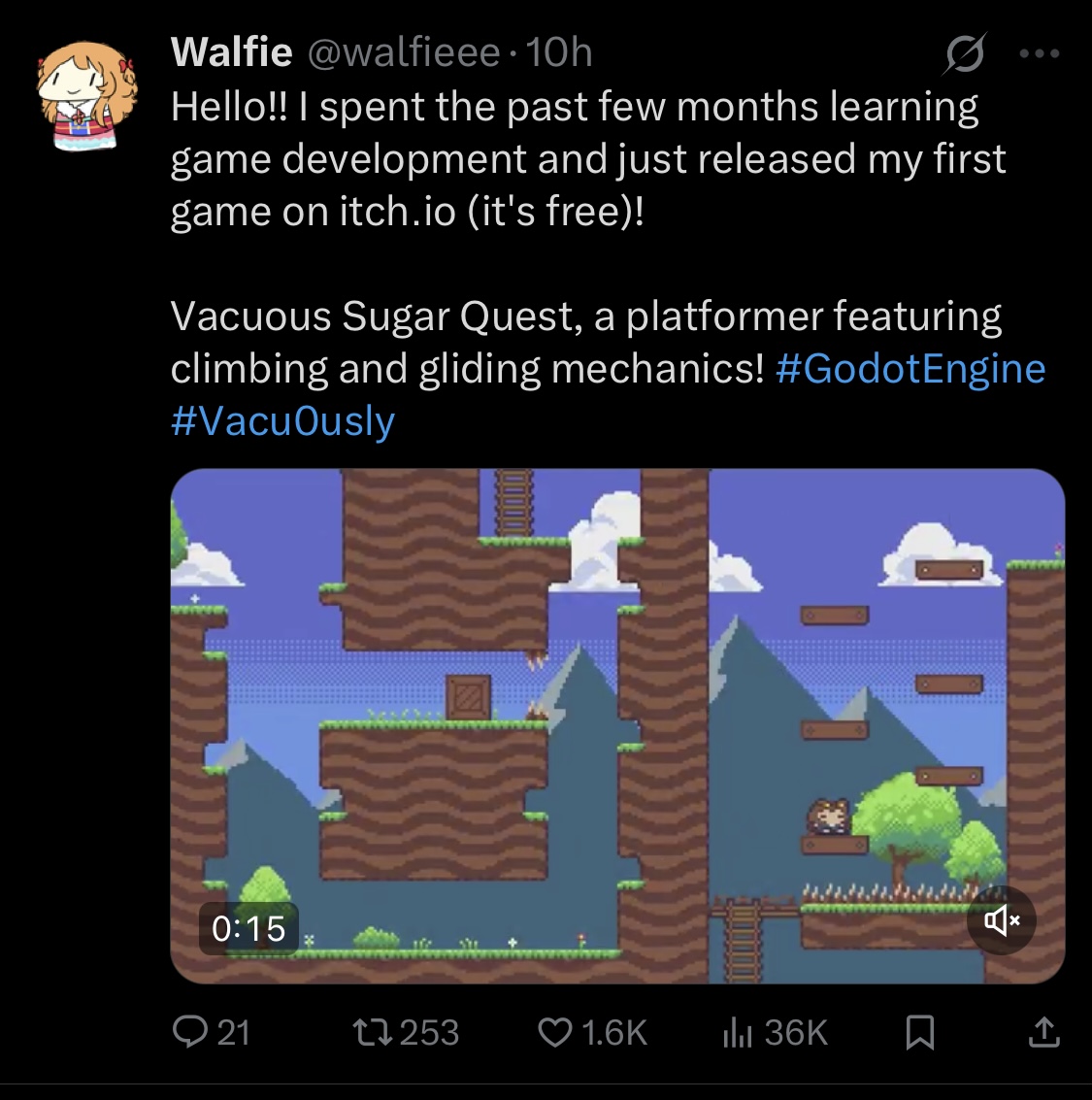The height and width of the screenshot is (1100, 1092).
Task: Open the Walfie display name
Action: (x=231, y=52)
